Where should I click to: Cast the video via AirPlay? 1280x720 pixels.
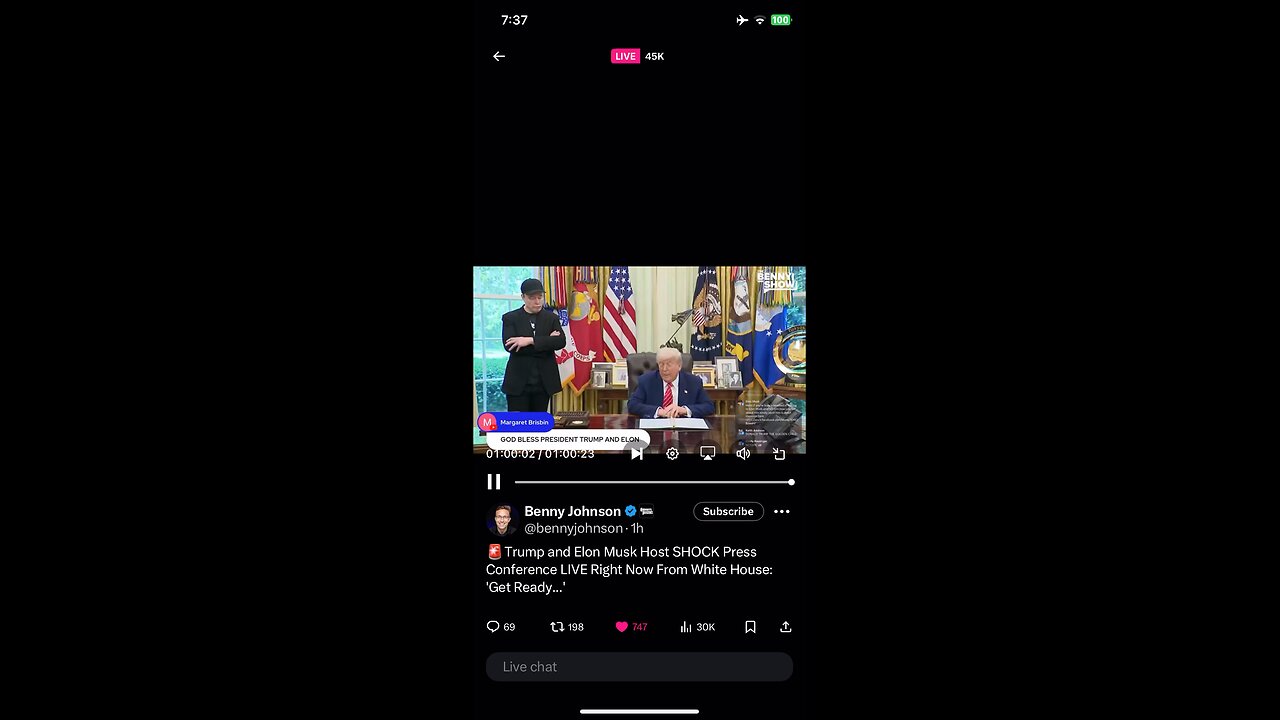click(707, 454)
